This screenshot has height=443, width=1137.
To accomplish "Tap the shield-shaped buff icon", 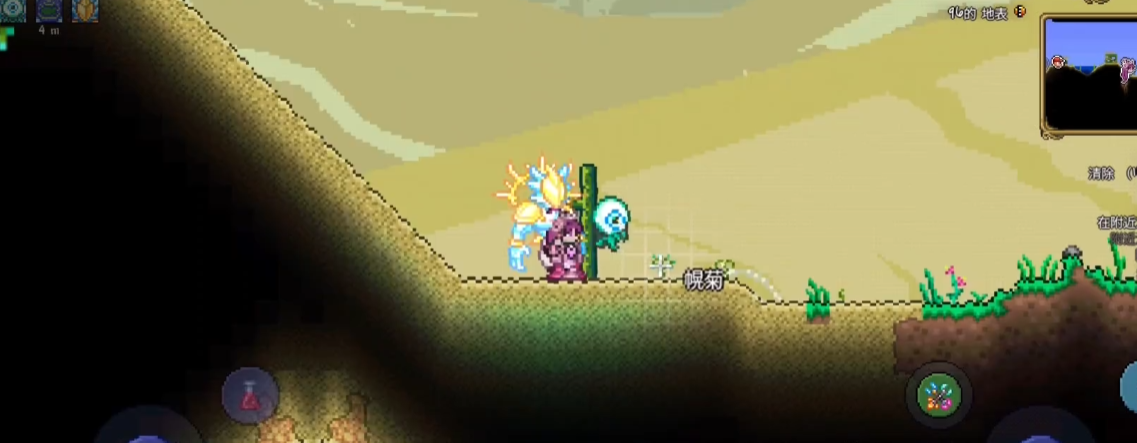I will 85,10.
